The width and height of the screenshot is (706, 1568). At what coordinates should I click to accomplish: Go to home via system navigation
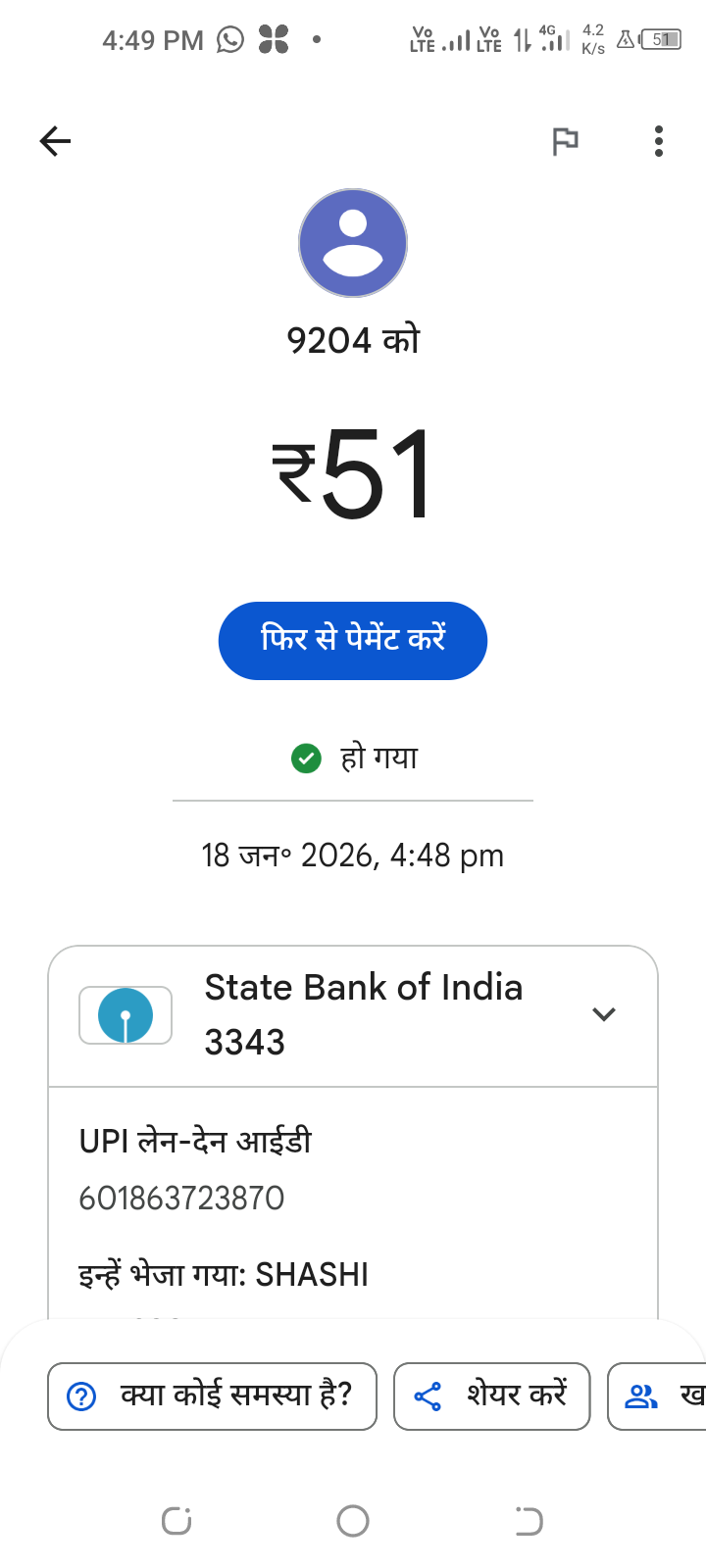(353, 1521)
